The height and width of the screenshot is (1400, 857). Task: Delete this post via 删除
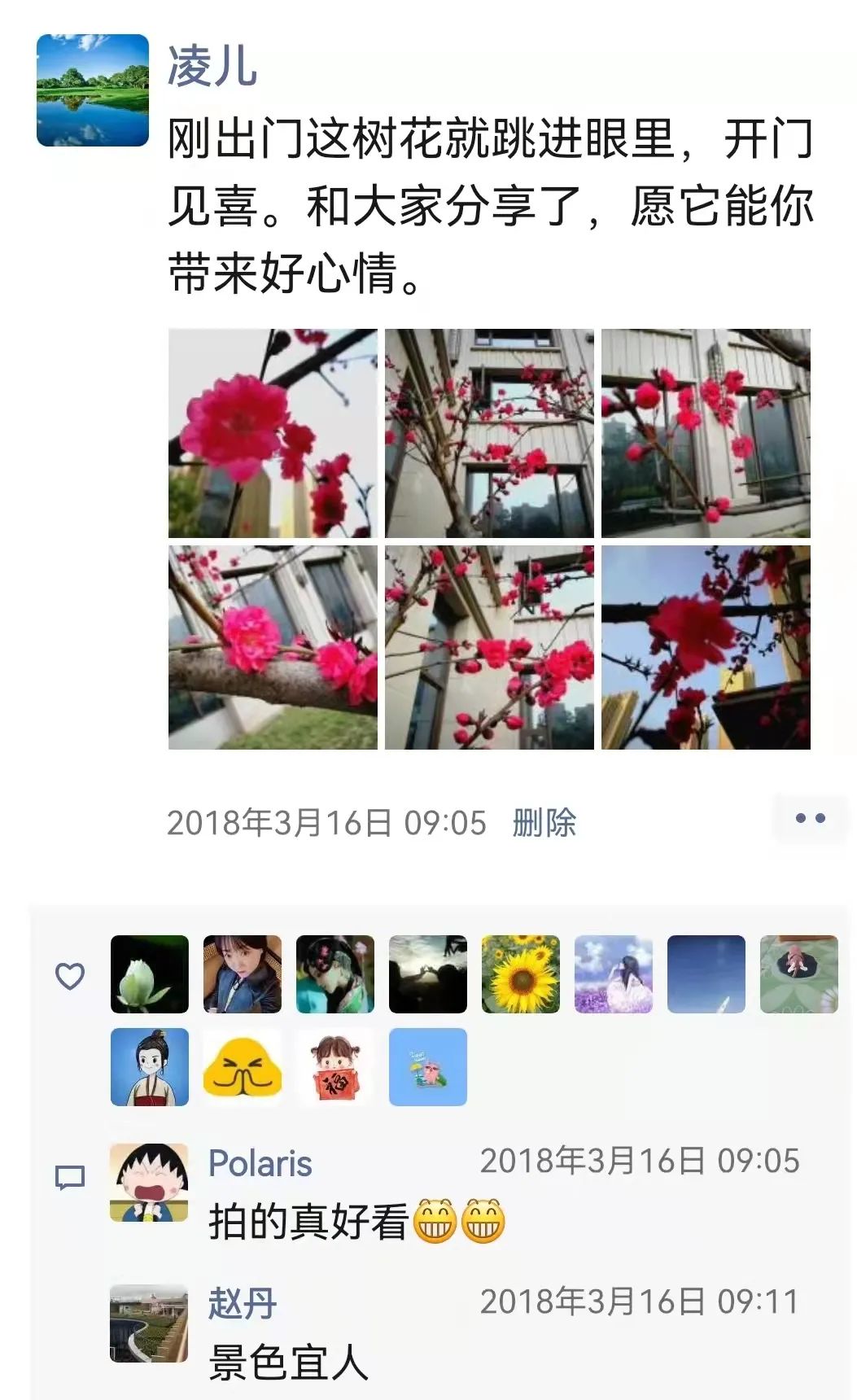point(544,823)
